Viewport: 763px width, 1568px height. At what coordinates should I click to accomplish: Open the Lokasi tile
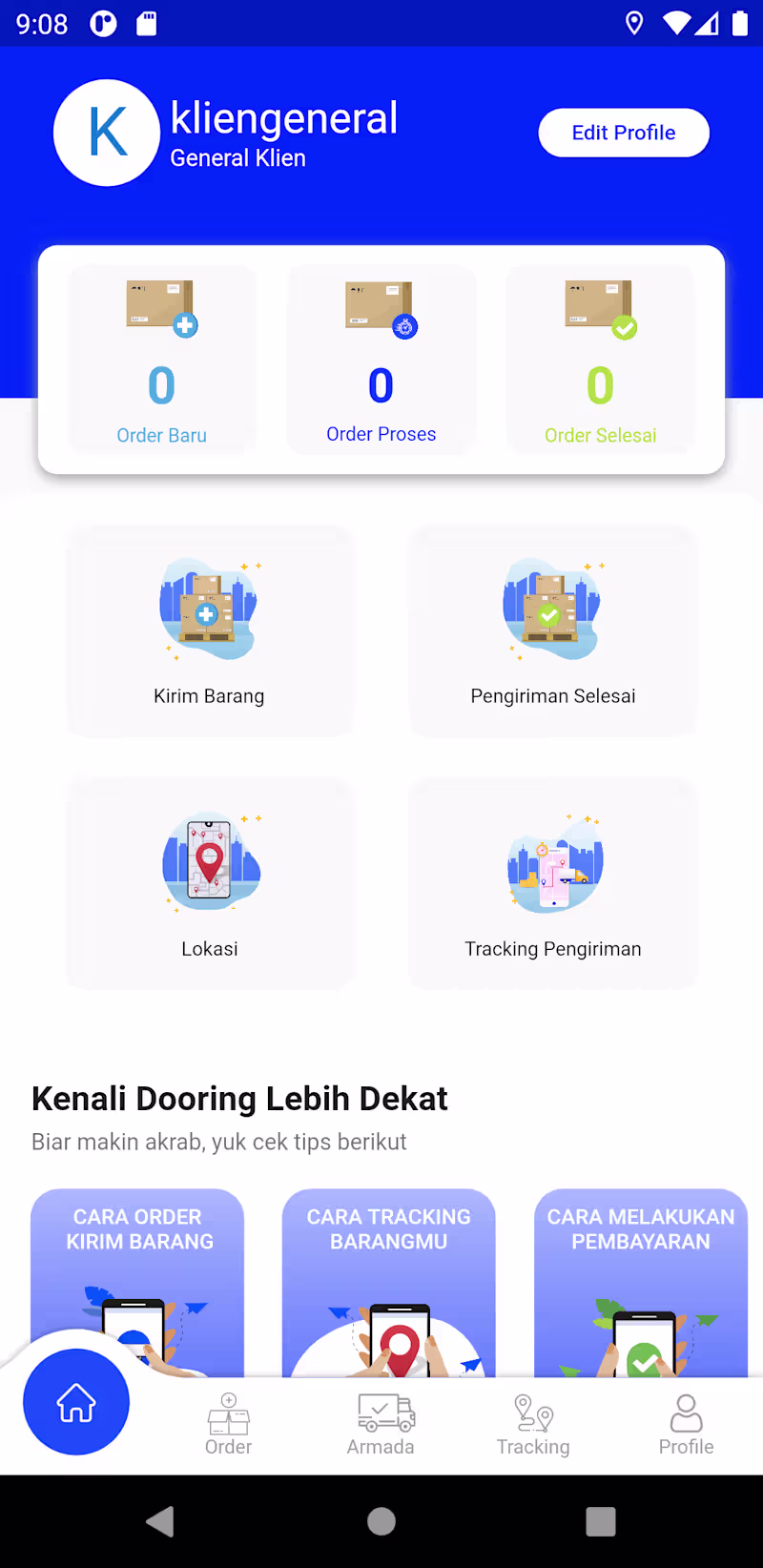point(209,883)
